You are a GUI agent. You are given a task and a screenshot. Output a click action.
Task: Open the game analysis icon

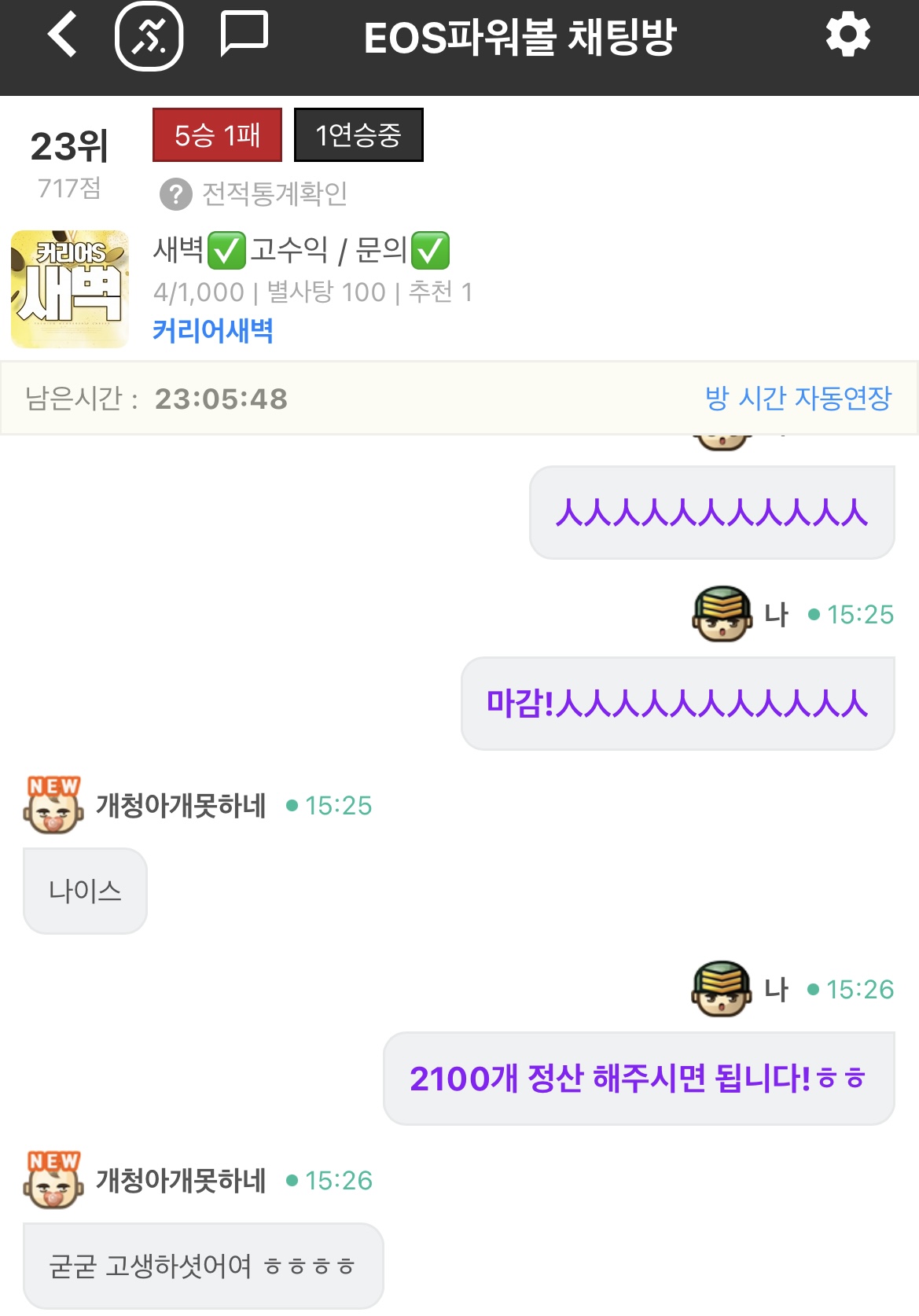point(149,36)
